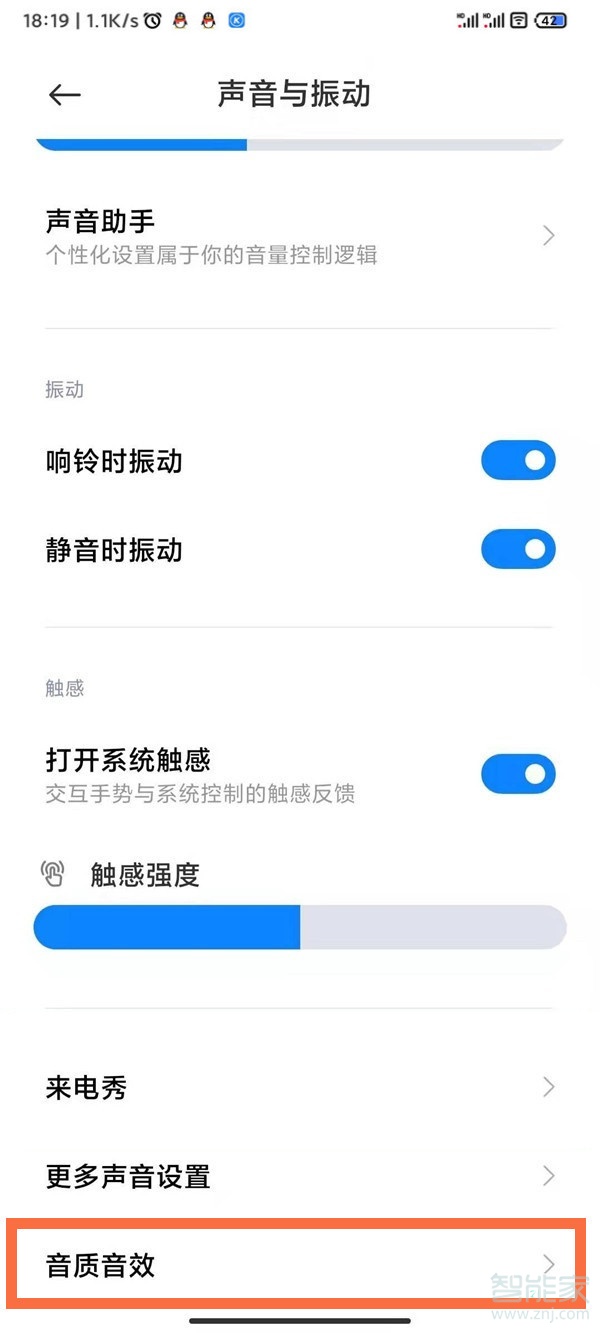Screen dimensions: 600x1333
Task: Disable 静音时振动
Action: (x=518, y=549)
